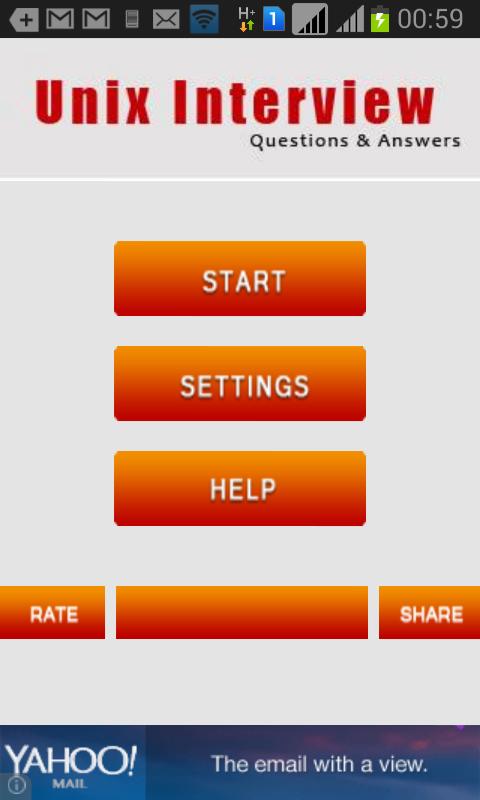The height and width of the screenshot is (800, 480).
Task: Open the HELP section
Action: [x=240, y=488]
